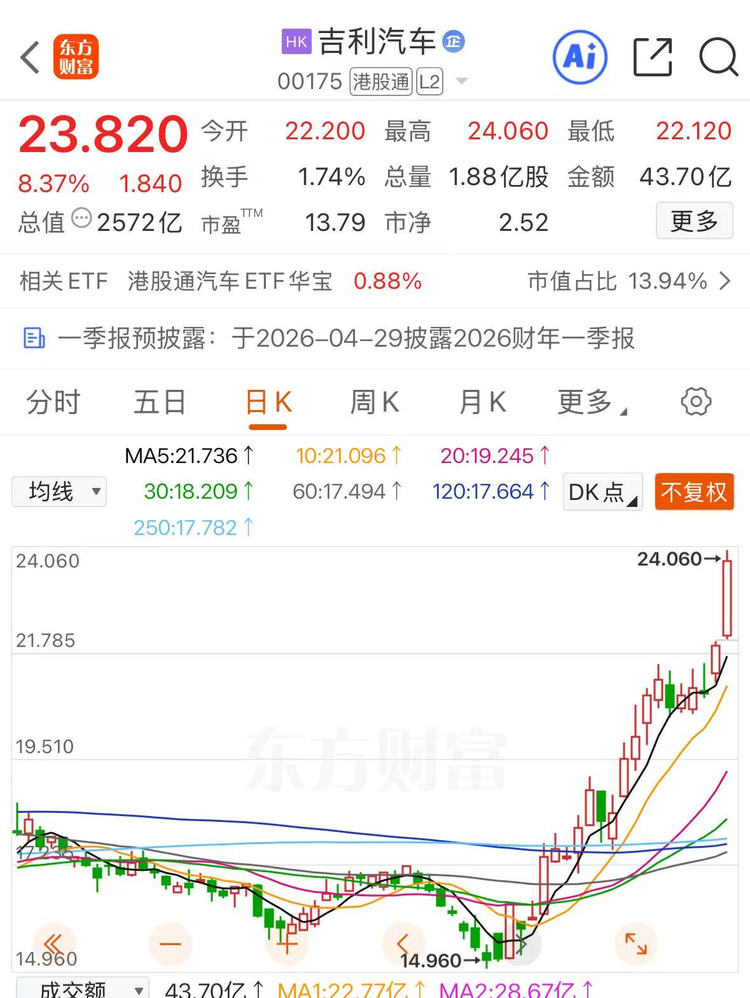Switch to the 周K chart tab
Image resolution: width=750 pixels, height=998 pixels.
(x=375, y=403)
